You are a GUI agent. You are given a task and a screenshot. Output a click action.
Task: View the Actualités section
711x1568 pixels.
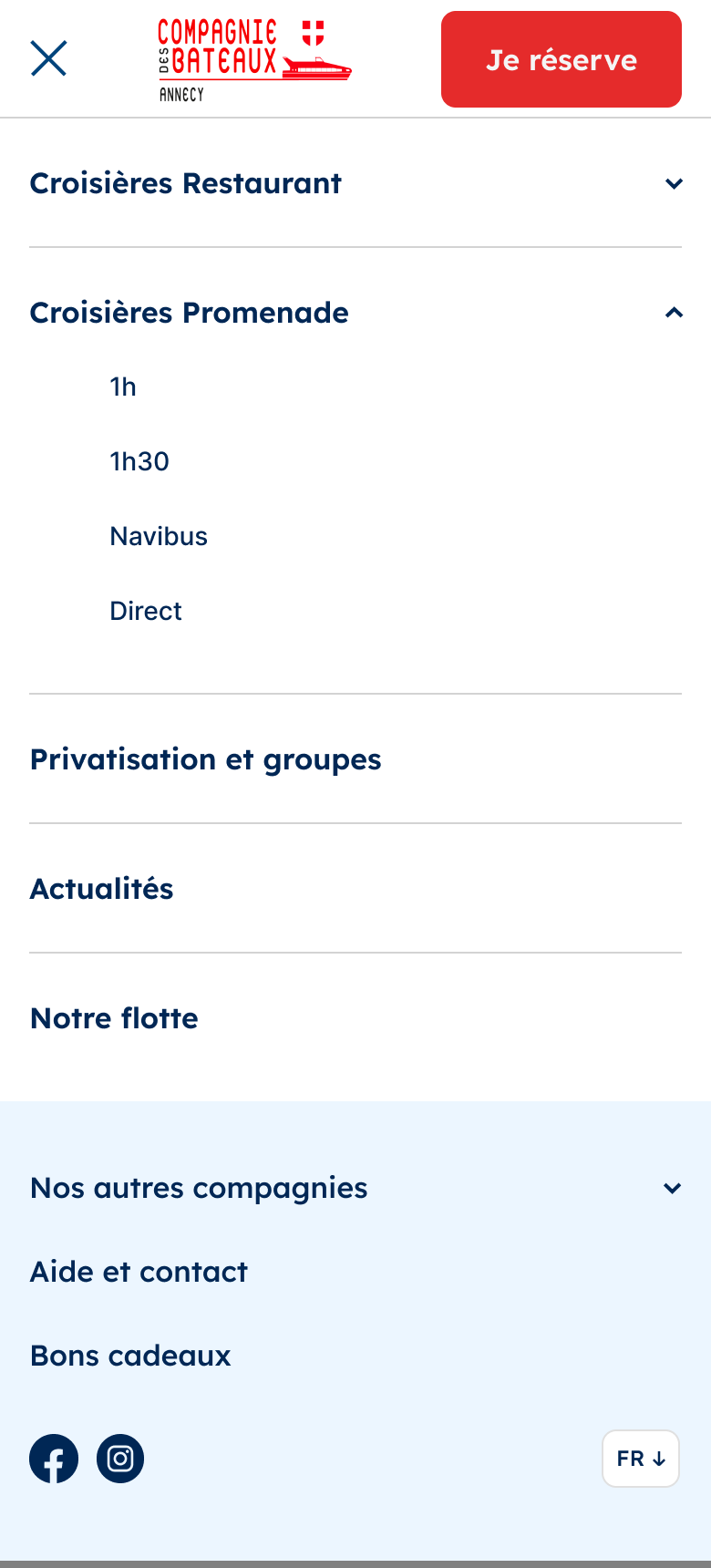102,889
